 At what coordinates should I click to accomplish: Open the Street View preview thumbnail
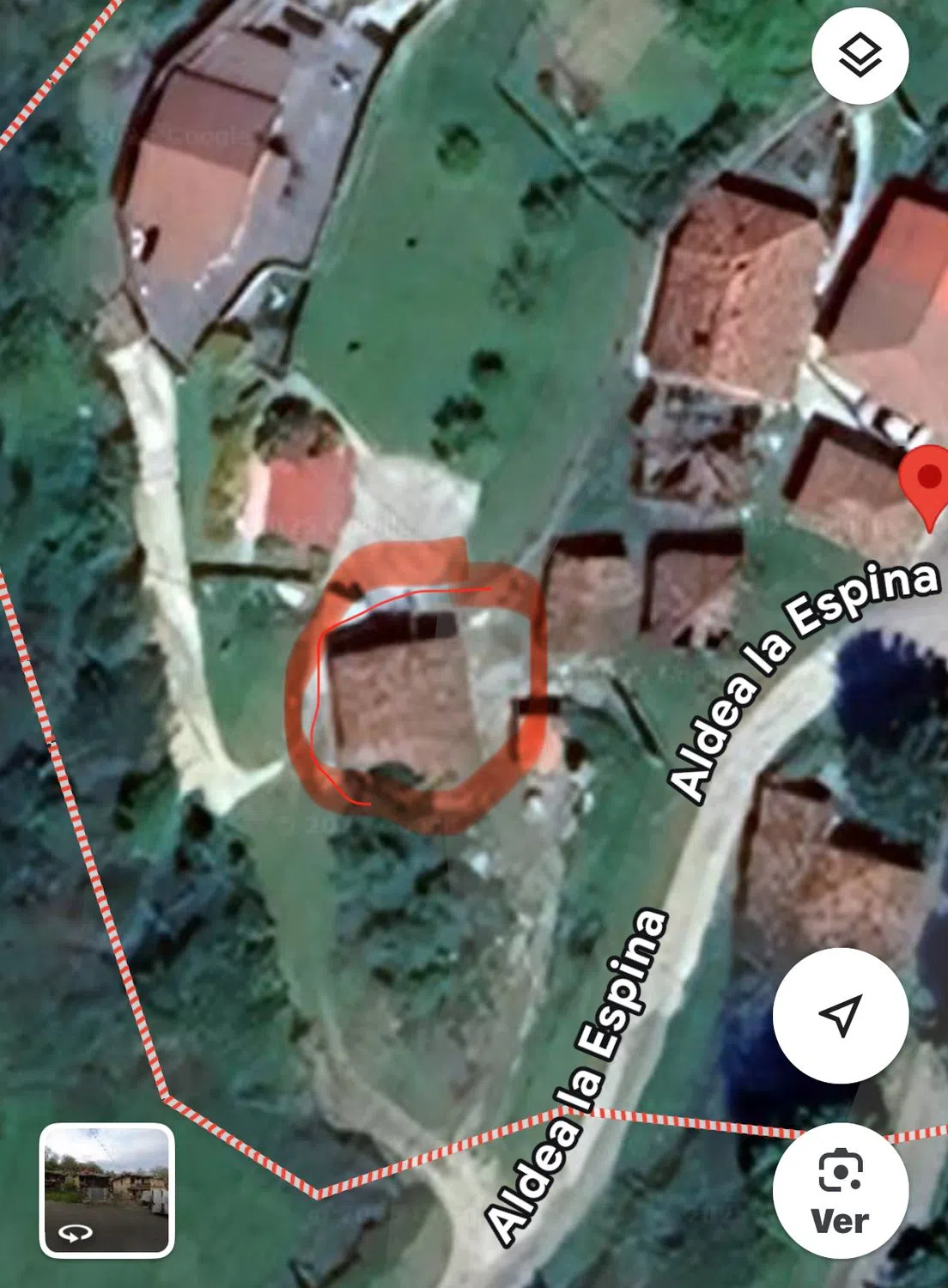coord(106,1190)
